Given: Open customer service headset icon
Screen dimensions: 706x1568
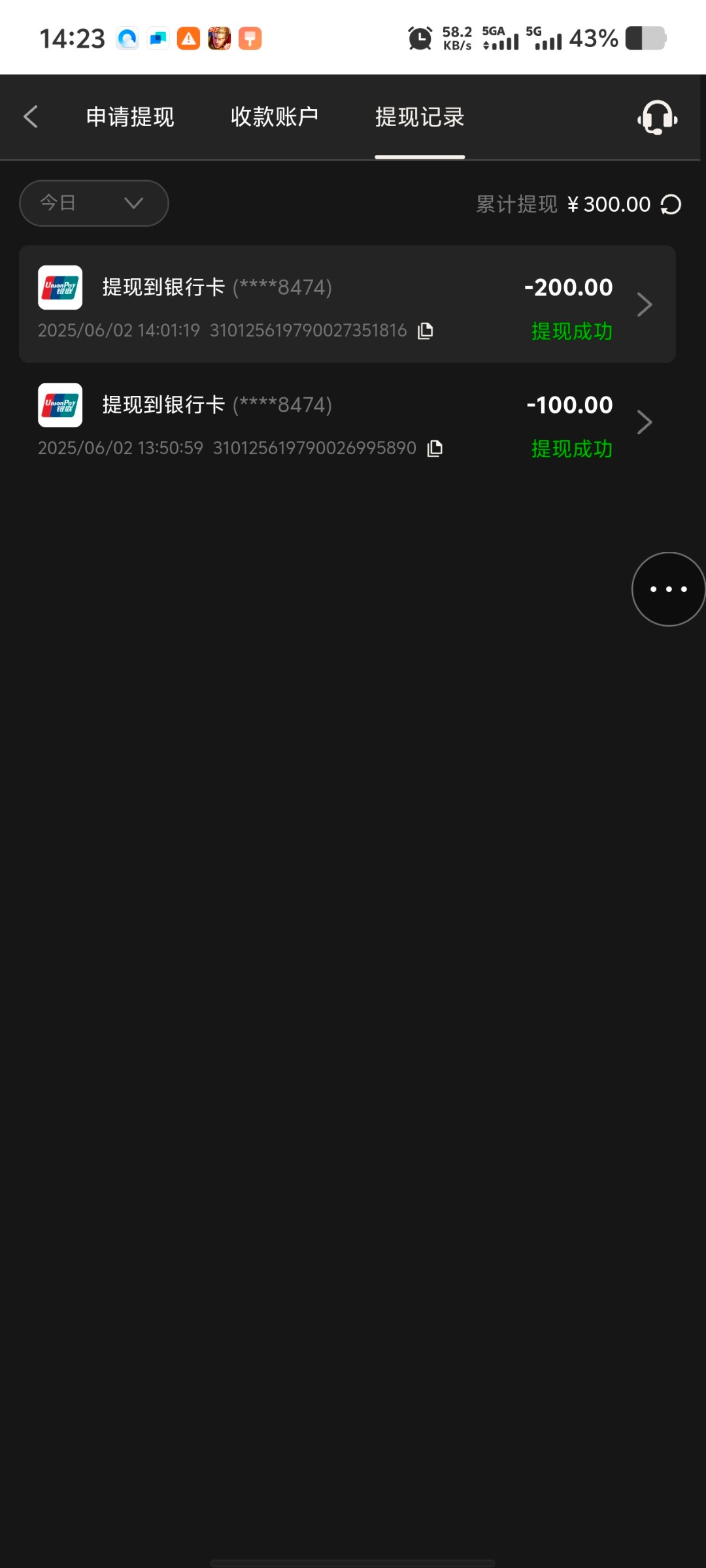Looking at the screenshot, I should 657,118.
